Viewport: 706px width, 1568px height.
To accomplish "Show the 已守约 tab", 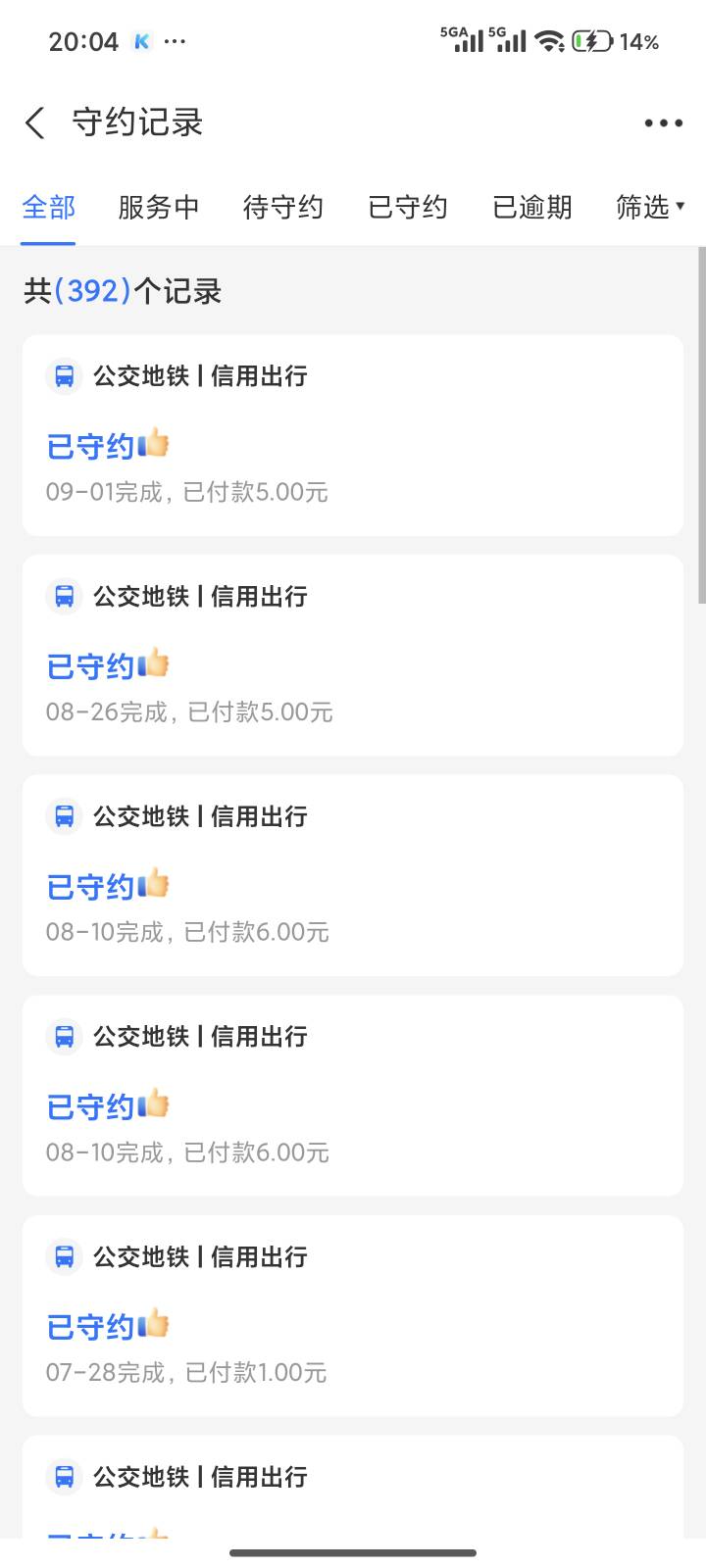I will (x=408, y=207).
